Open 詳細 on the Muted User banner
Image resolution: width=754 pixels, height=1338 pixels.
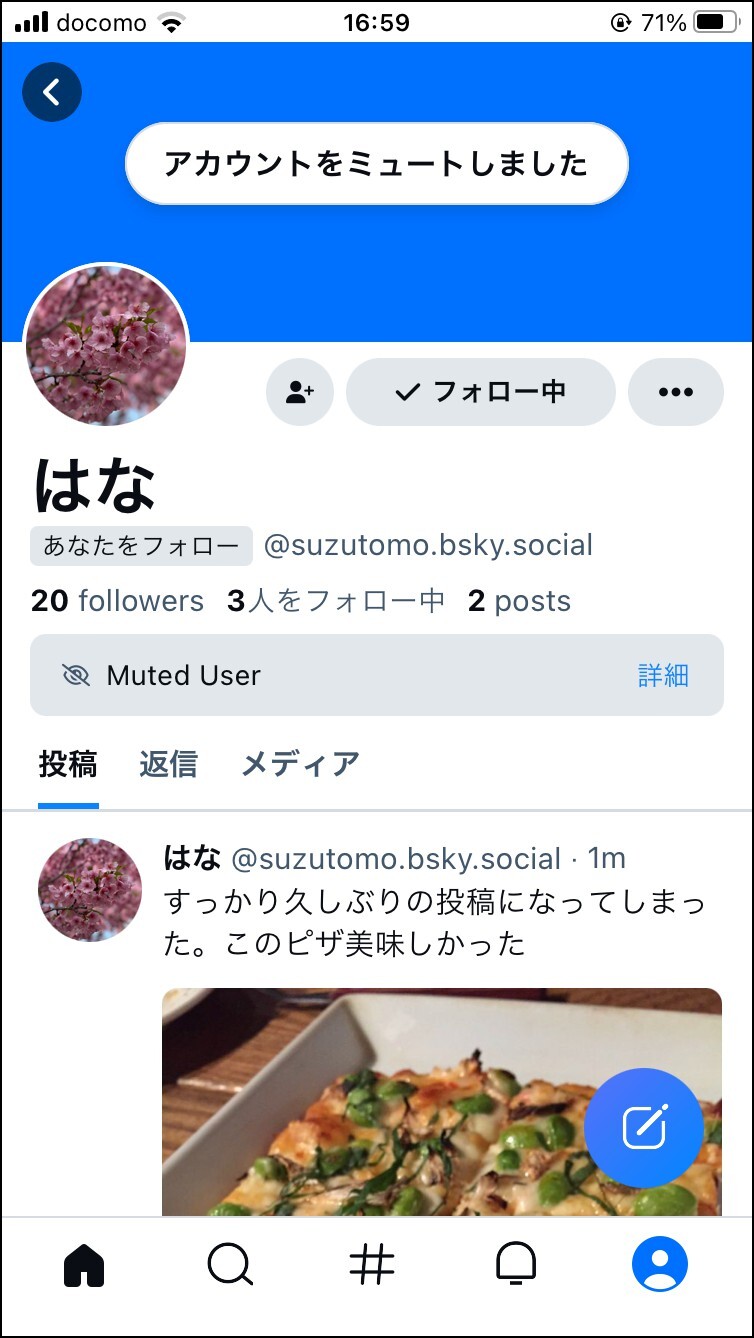tap(663, 675)
